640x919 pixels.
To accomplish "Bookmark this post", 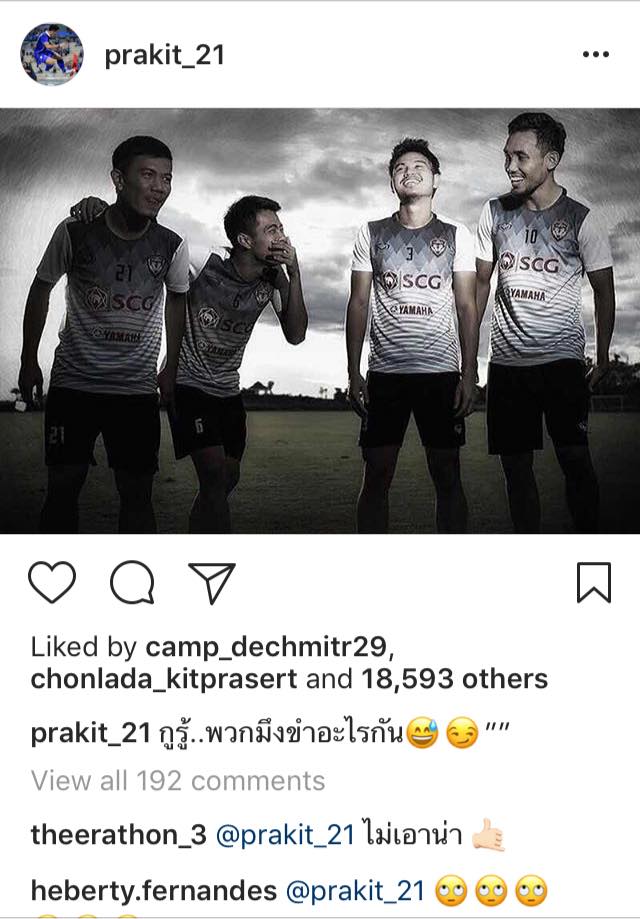I will [594, 583].
